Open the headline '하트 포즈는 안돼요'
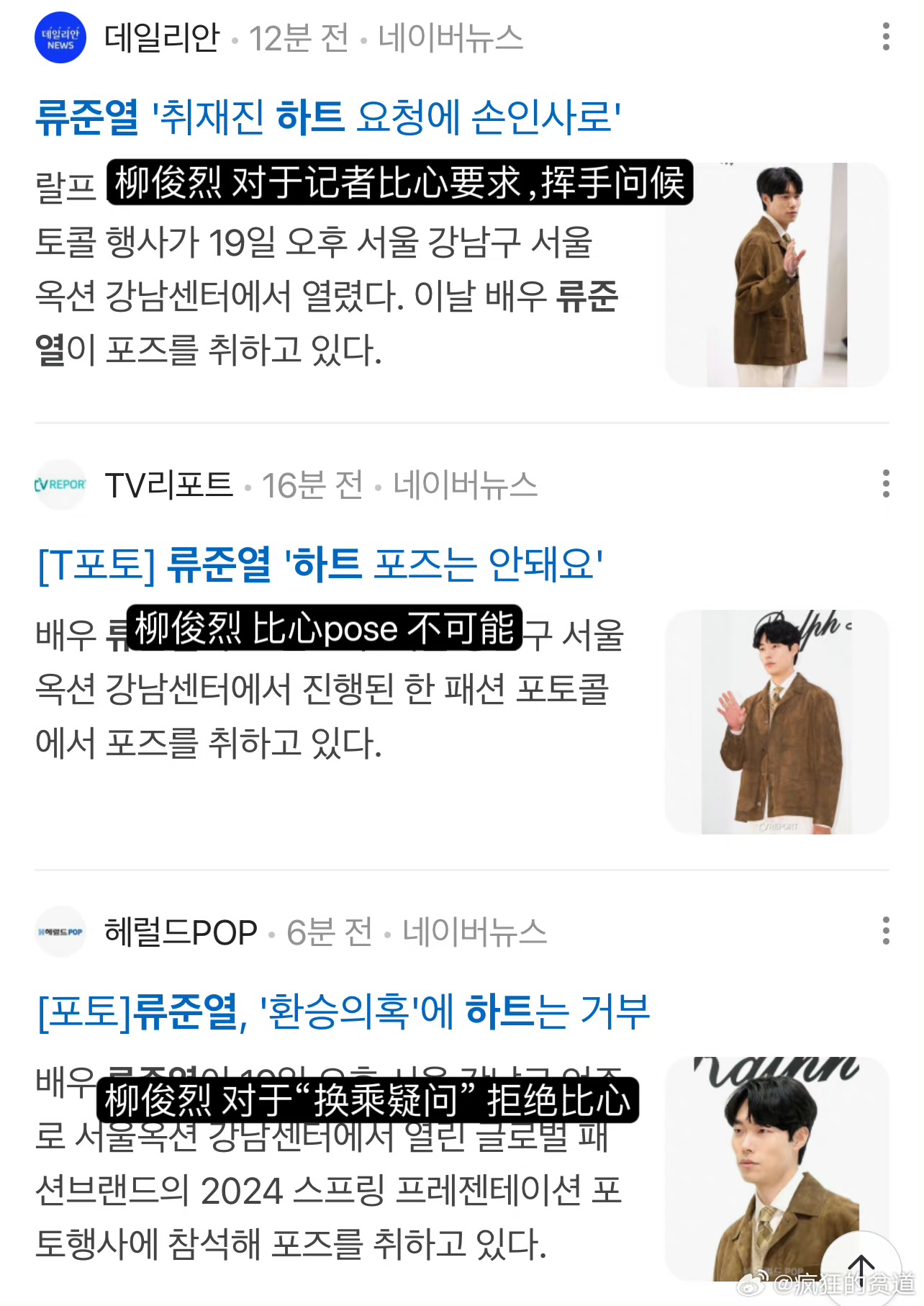The height and width of the screenshot is (1306, 924). [x=320, y=564]
